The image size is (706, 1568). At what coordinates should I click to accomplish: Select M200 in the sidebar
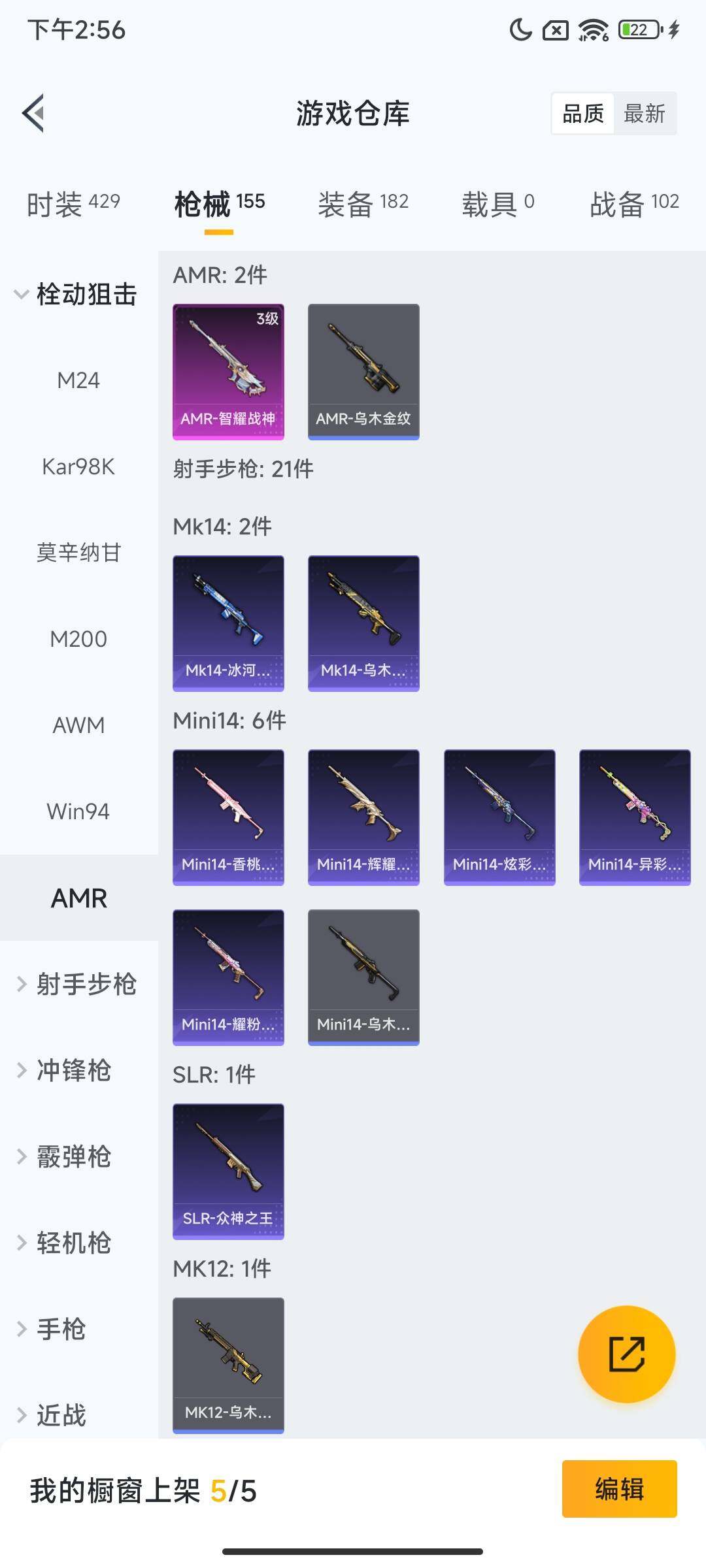(x=78, y=639)
